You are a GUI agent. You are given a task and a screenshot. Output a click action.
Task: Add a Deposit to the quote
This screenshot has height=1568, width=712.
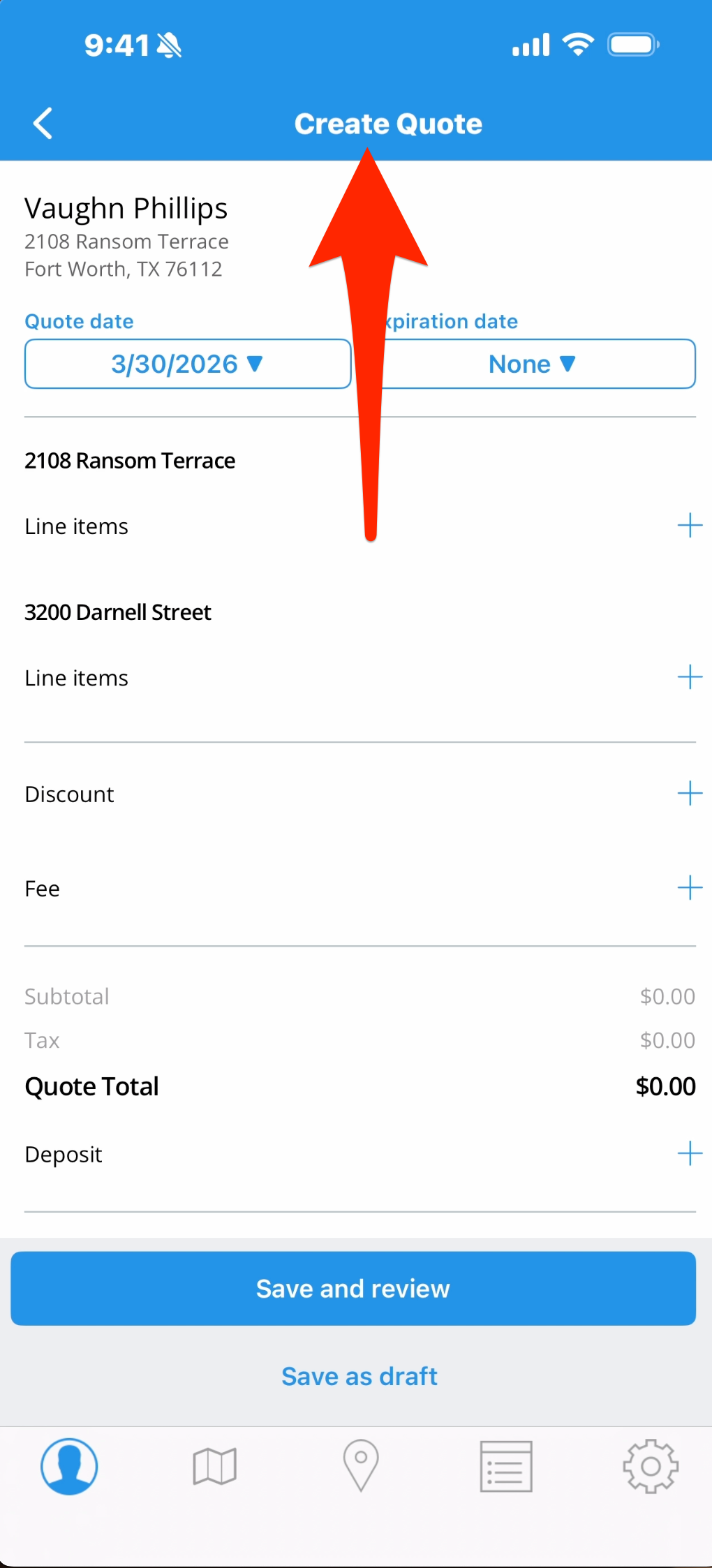click(x=689, y=1154)
